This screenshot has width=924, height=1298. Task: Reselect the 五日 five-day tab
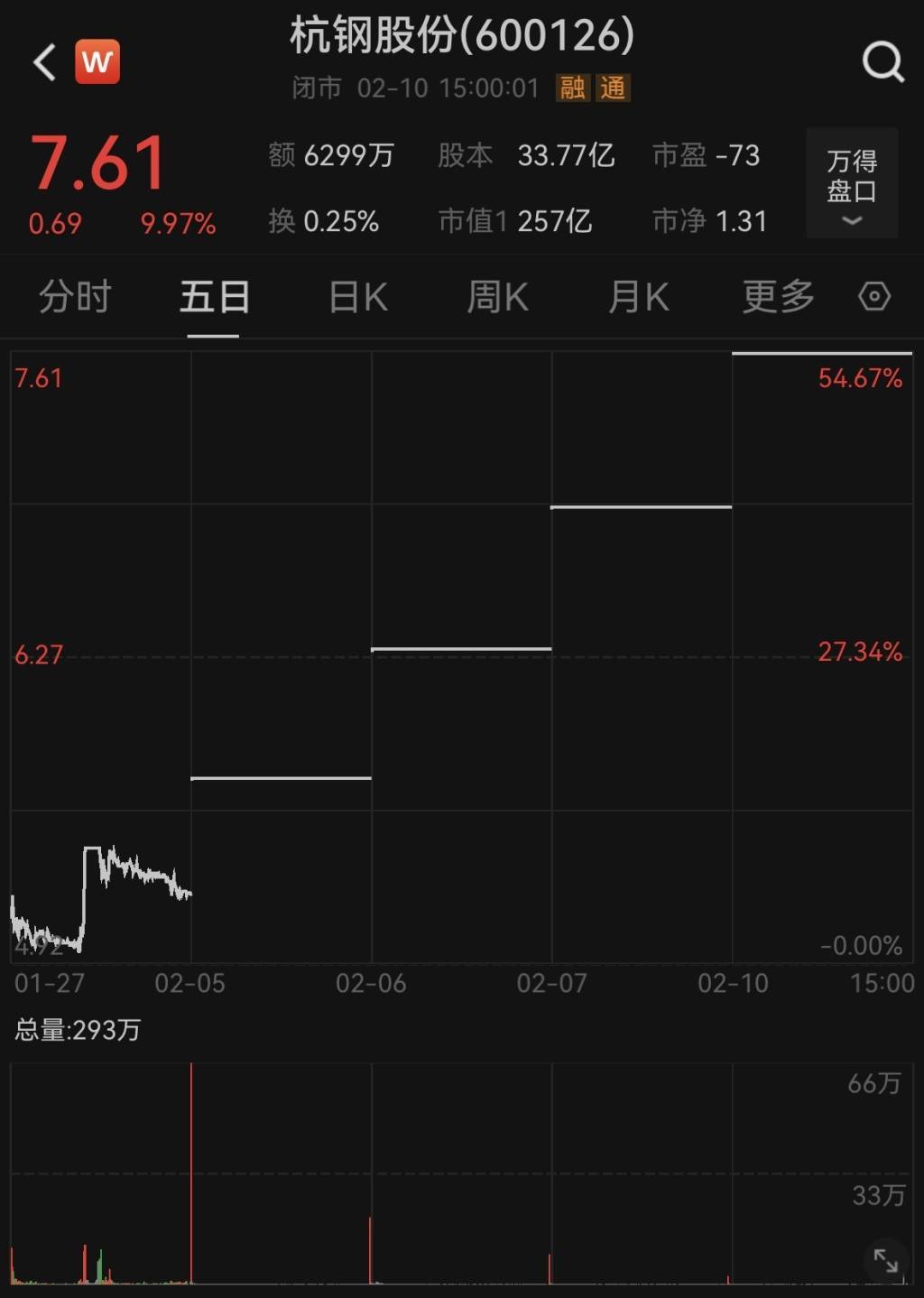click(213, 296)
